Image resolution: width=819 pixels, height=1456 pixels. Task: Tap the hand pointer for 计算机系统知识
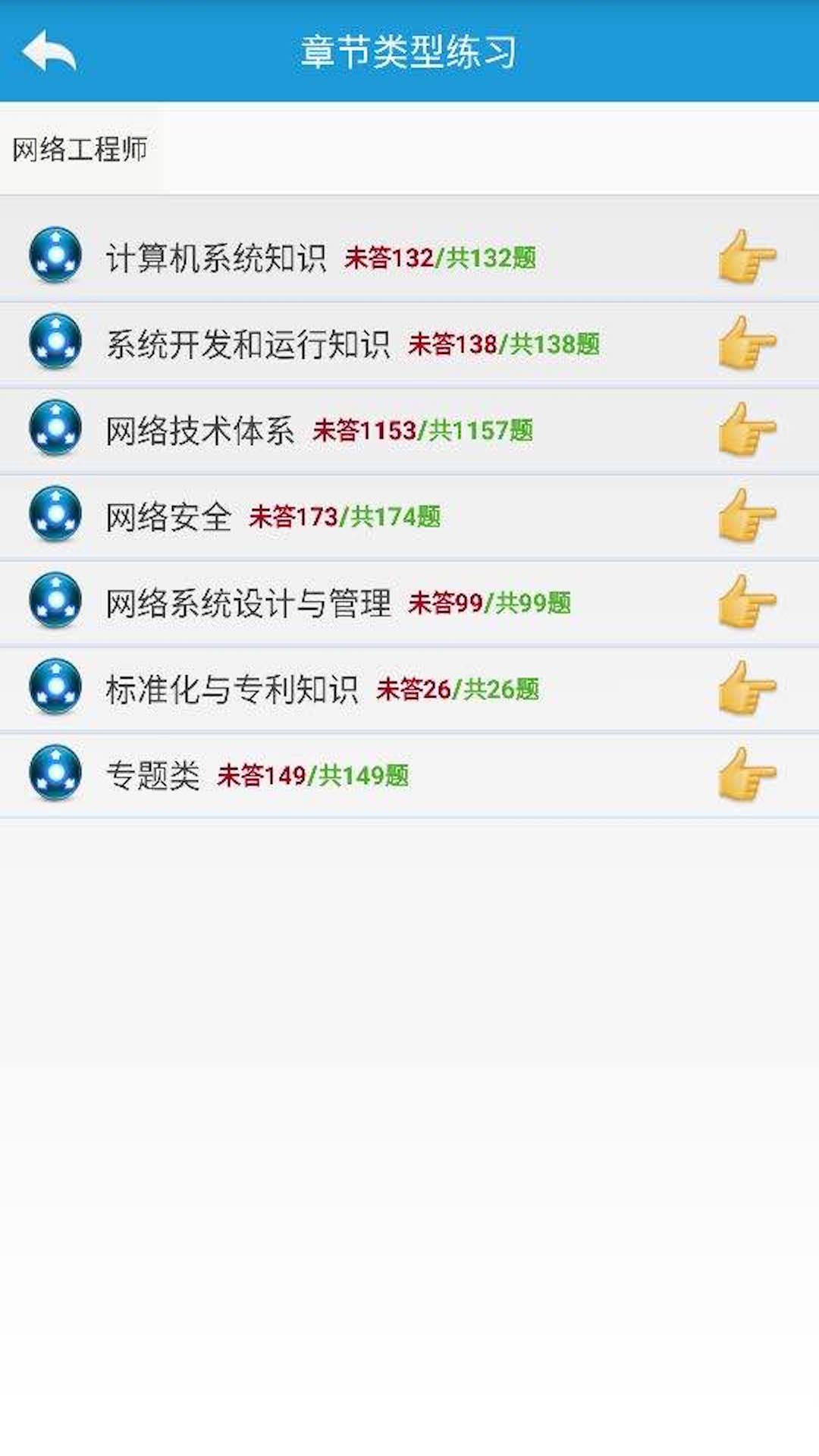(747, 256)
